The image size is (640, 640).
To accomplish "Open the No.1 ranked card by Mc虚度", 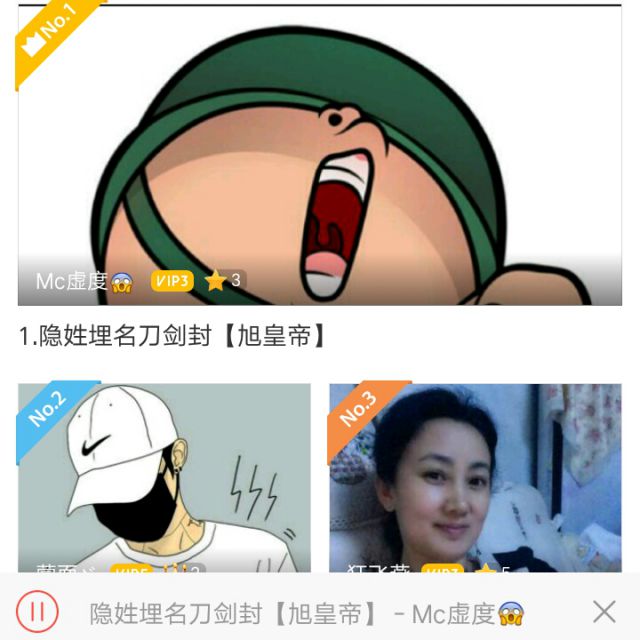I will 319,160.
